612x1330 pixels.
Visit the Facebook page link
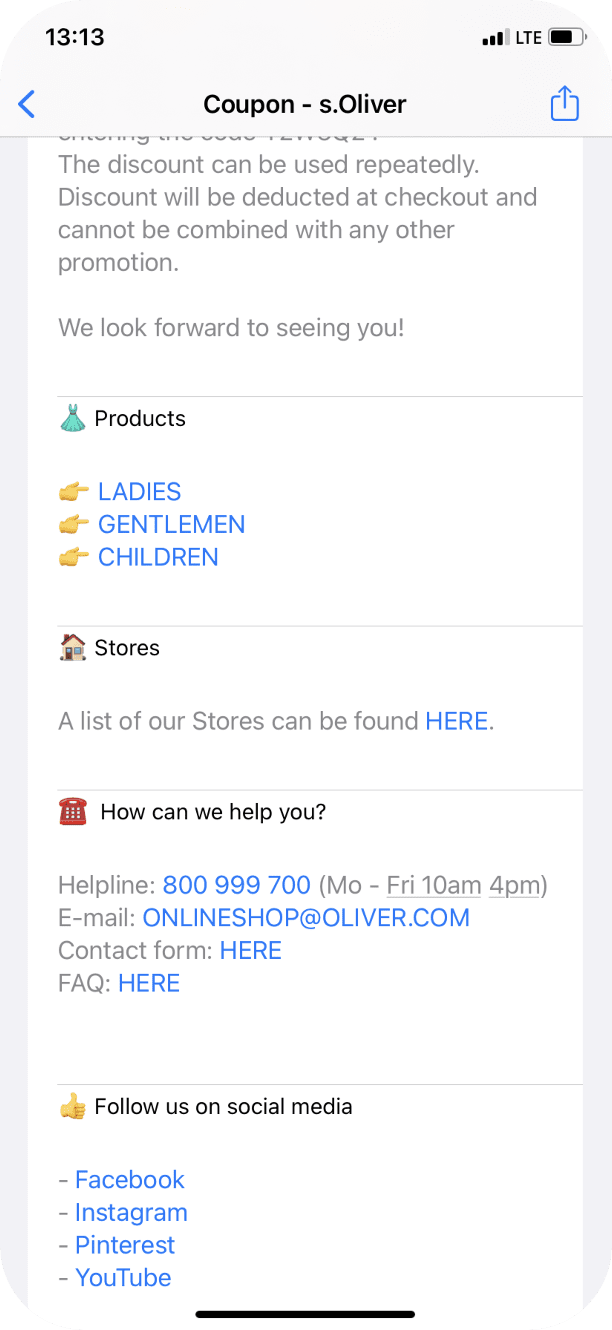(x=130, y=1180)
